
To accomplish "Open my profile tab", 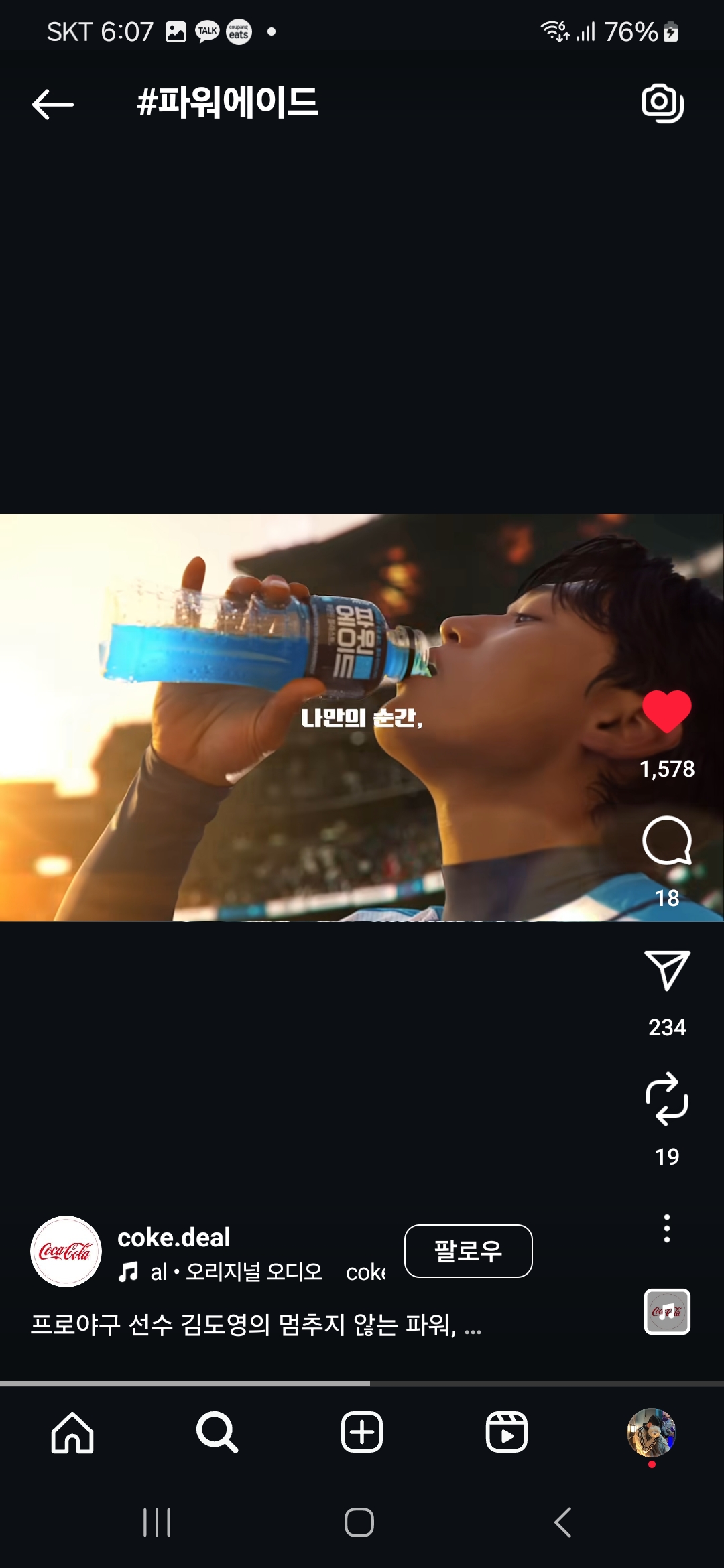I will click(651, 1433).
